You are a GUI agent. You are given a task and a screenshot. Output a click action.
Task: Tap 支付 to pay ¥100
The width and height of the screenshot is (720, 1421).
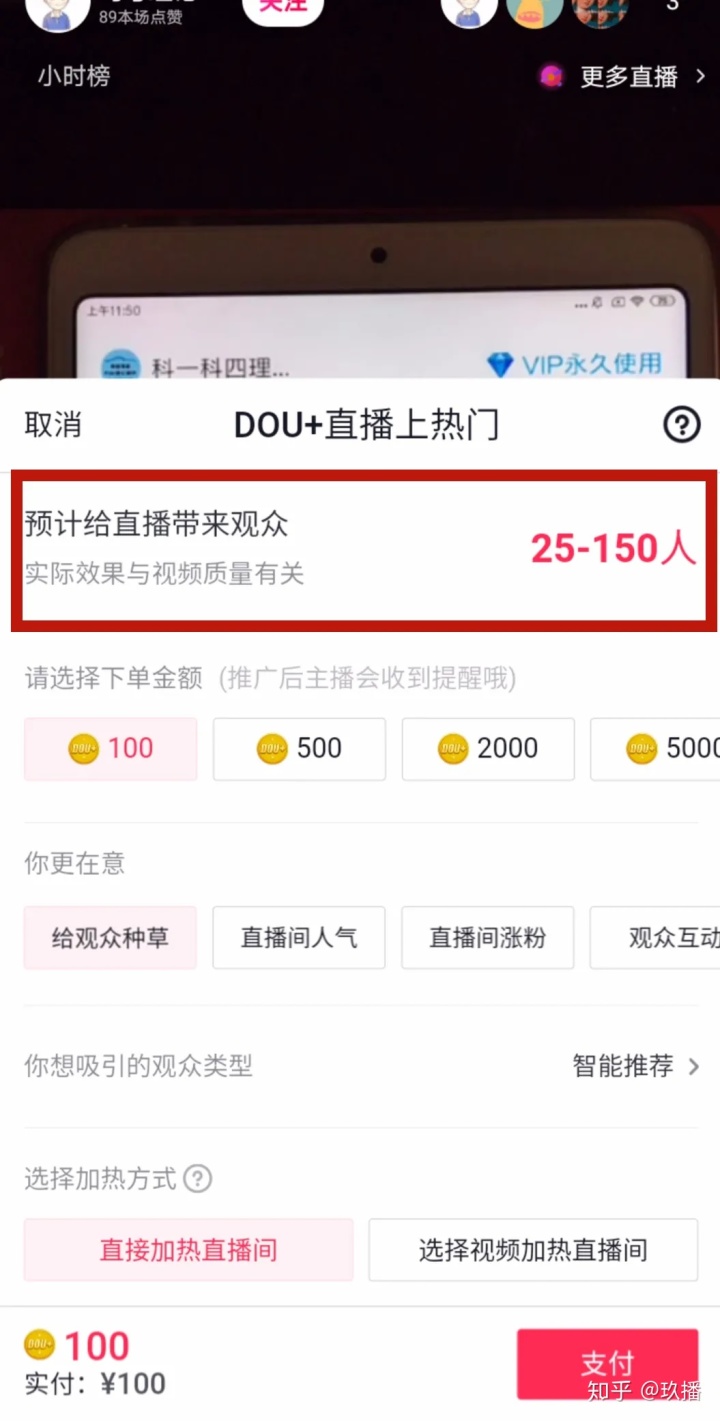point(607,1363)
